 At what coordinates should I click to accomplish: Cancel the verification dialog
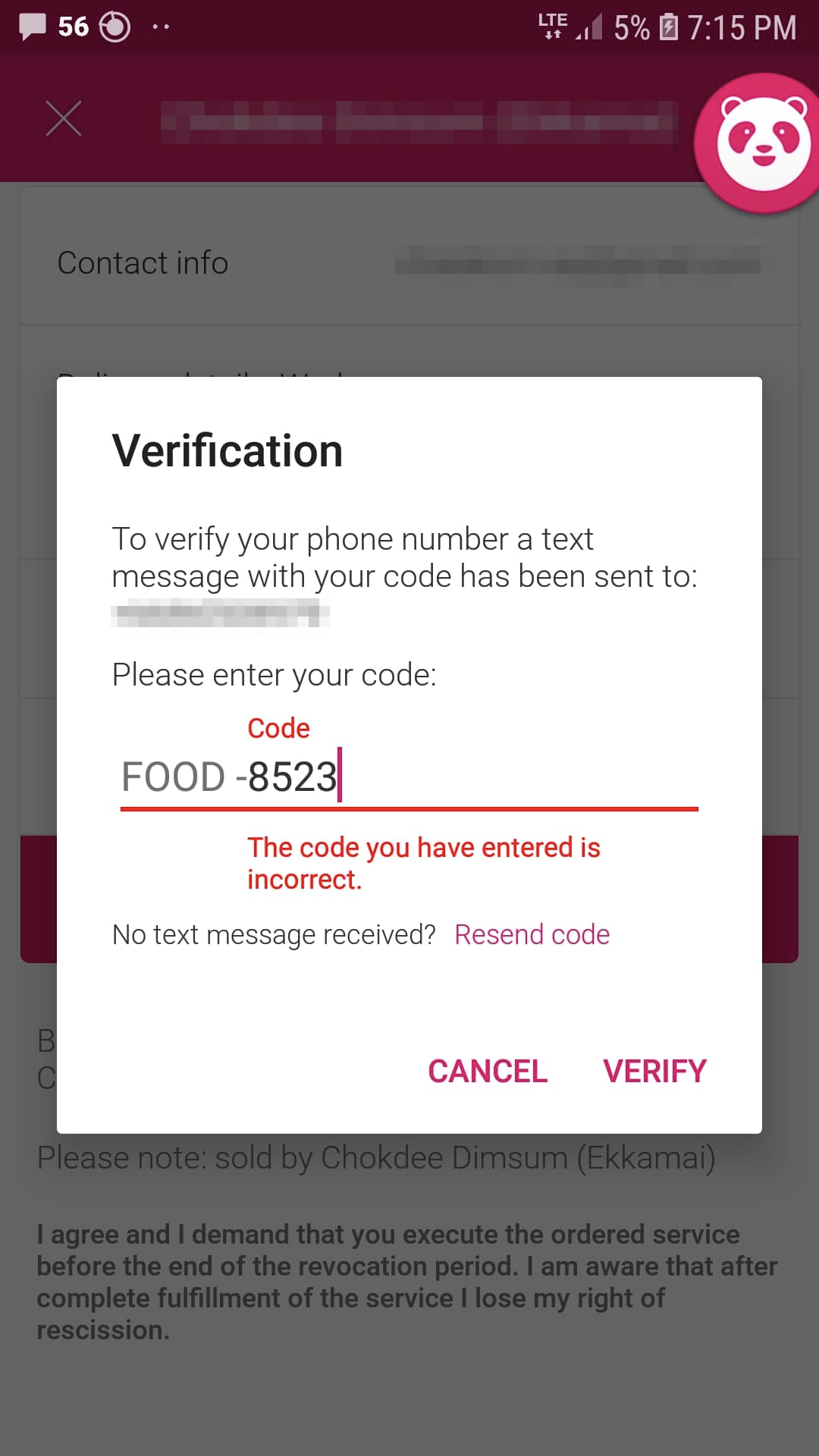488,1071
